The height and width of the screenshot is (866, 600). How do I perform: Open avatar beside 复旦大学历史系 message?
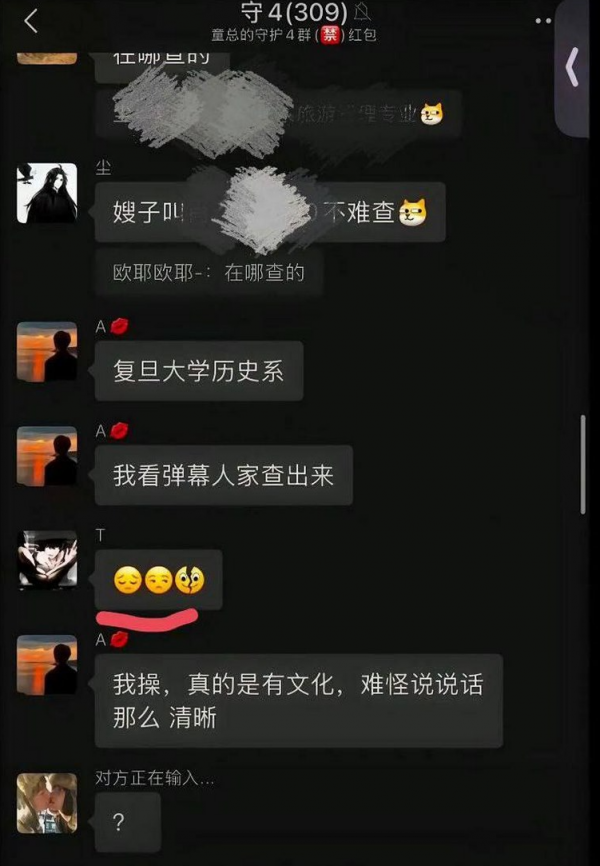point(46,351)
